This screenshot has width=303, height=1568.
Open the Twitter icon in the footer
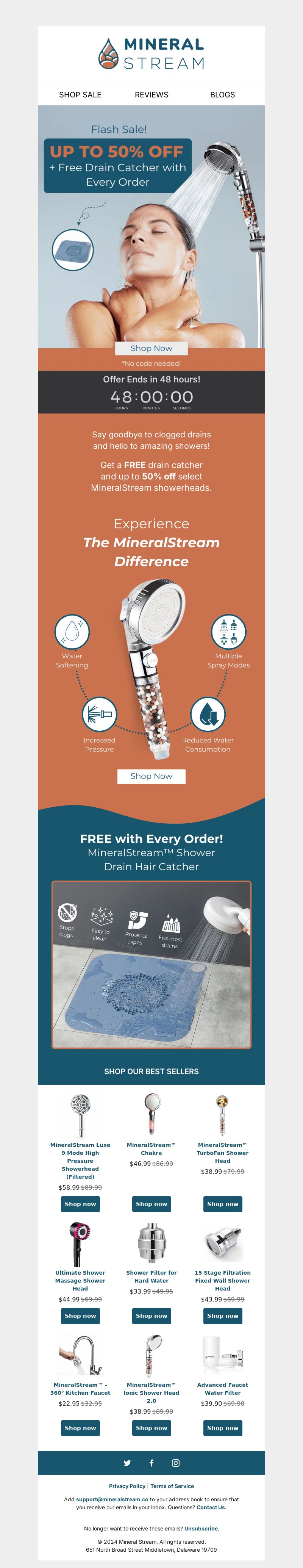tap(127, 1463)
